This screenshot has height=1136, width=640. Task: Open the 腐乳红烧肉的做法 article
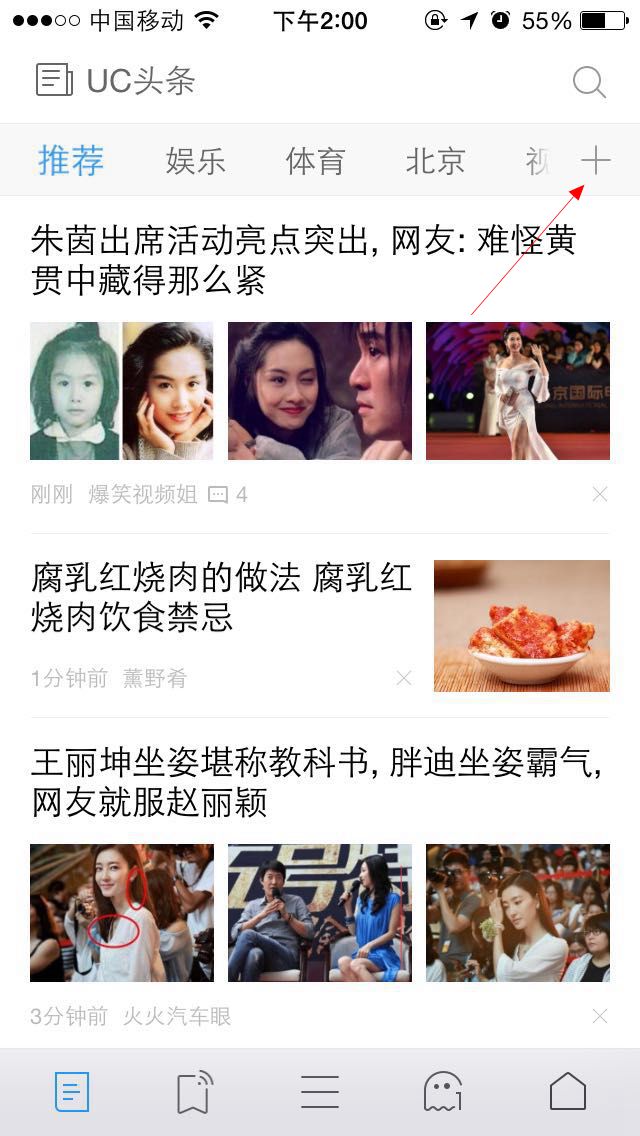[x=222, y=597]
